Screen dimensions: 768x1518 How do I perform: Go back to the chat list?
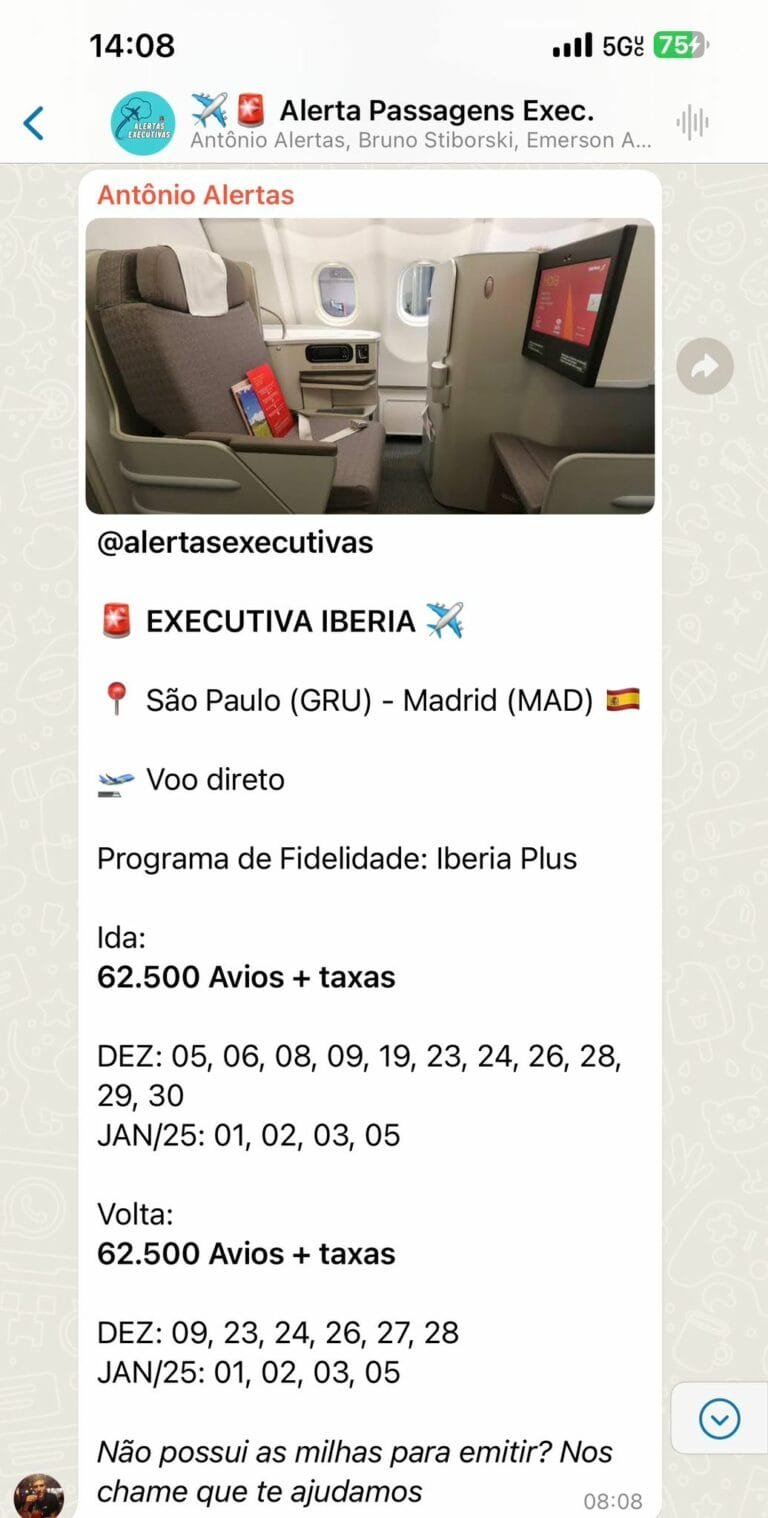(x=34, y=123)
